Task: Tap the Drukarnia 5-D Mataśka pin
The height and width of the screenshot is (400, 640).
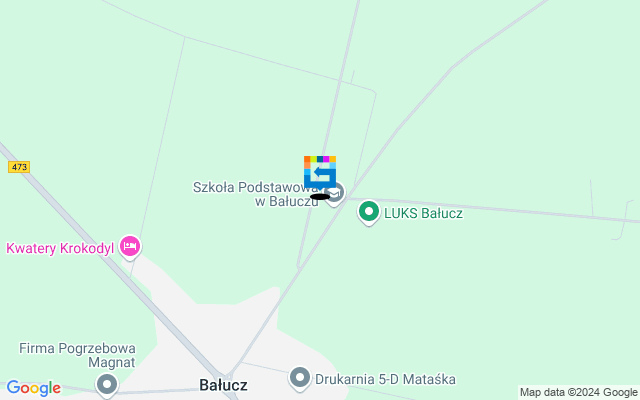Action: [x=299, y=379]
